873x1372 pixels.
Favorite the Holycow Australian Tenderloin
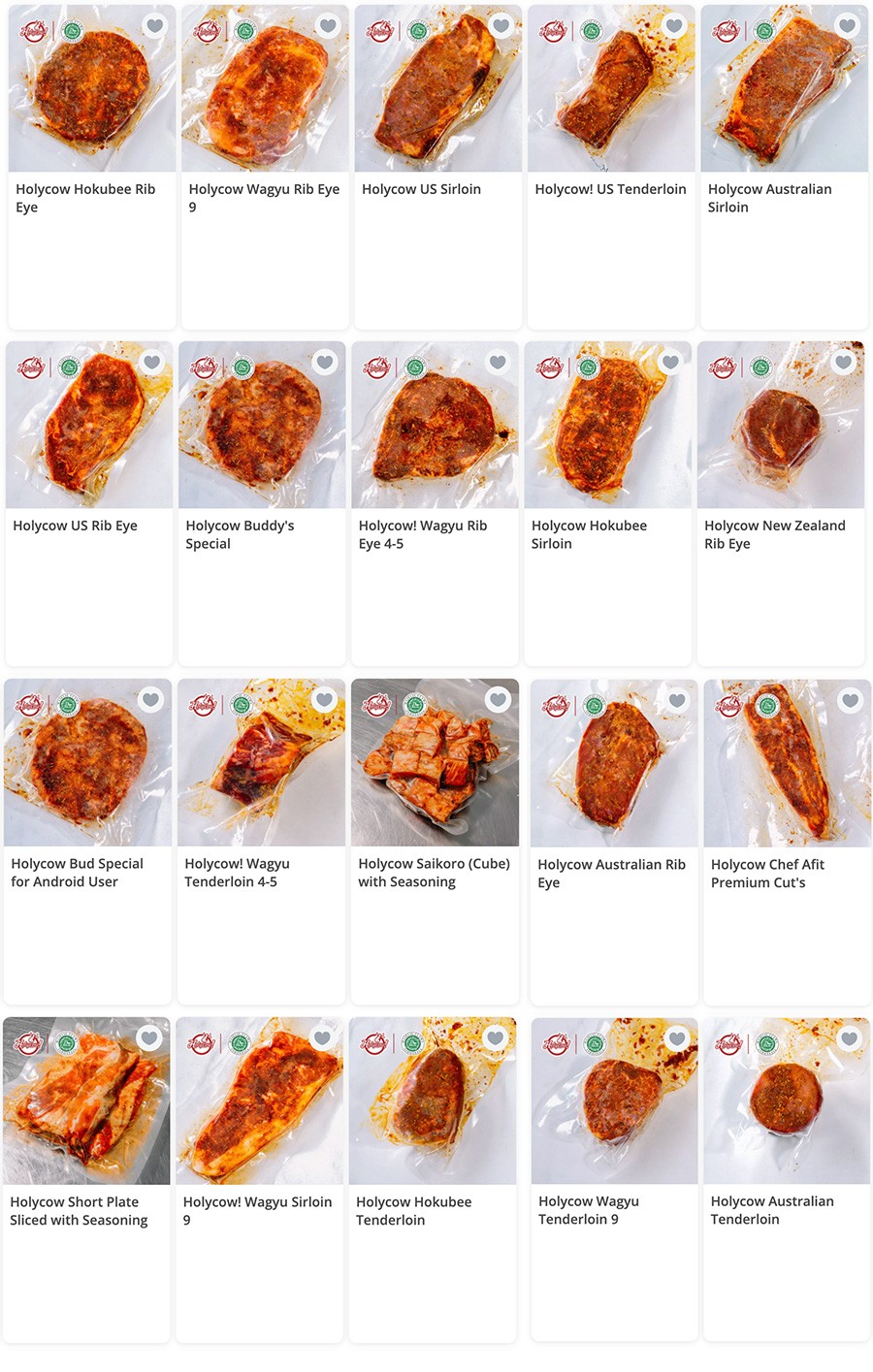pyautogui.click(x=850, y=1038)
